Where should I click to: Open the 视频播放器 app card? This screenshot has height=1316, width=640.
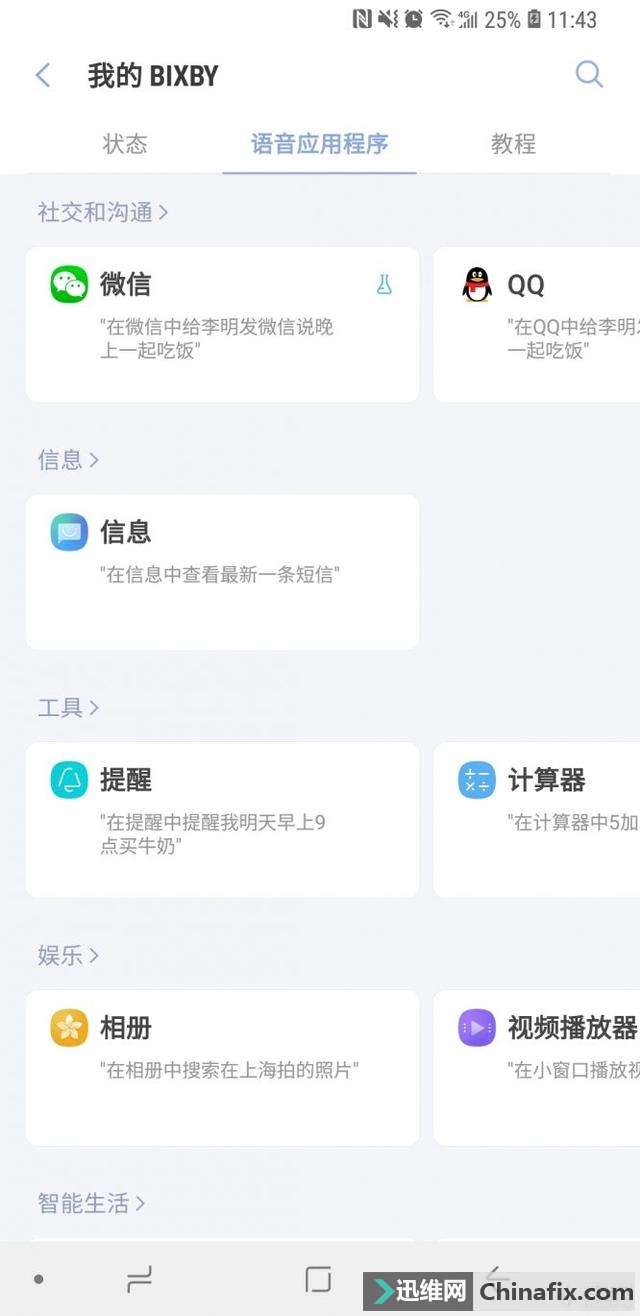click(537, 1067)
